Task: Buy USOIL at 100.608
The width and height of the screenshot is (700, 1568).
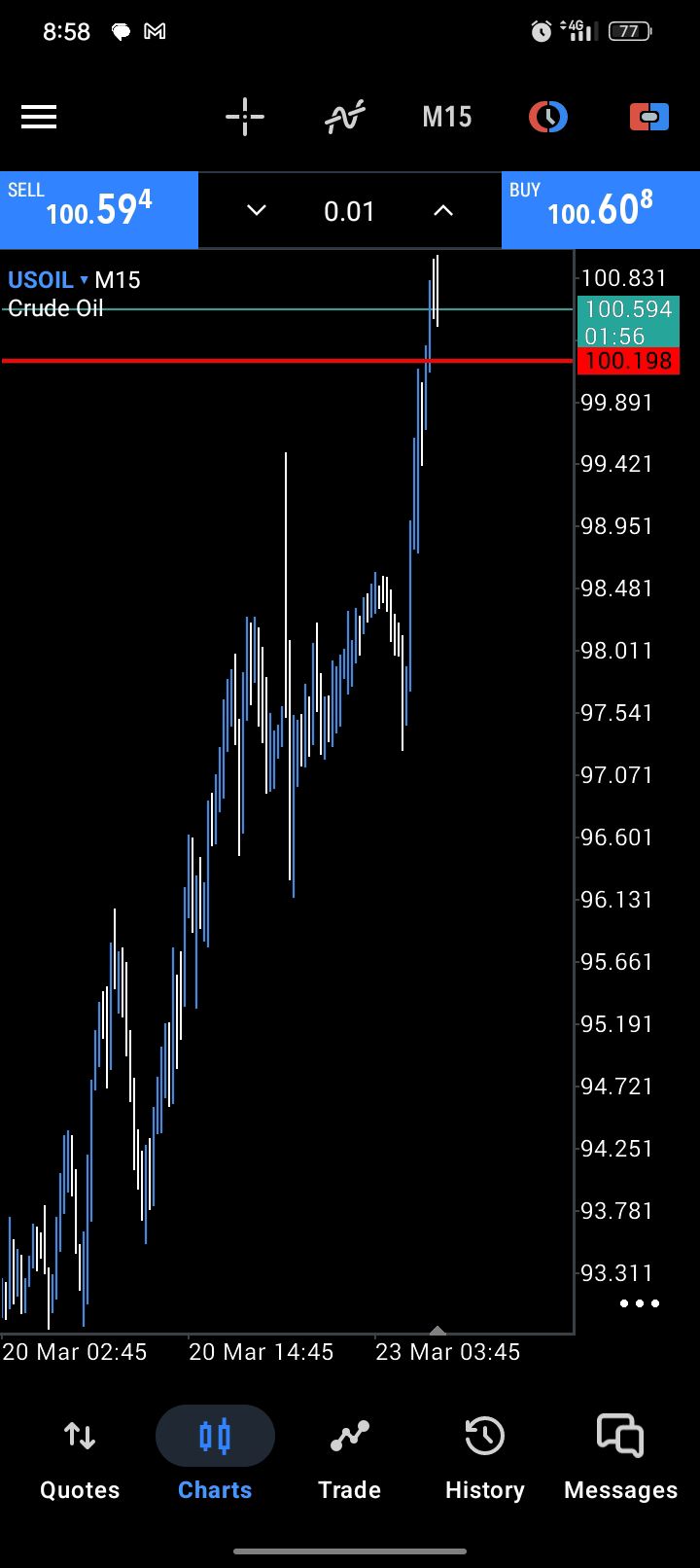Action: [x=600, y=209]
